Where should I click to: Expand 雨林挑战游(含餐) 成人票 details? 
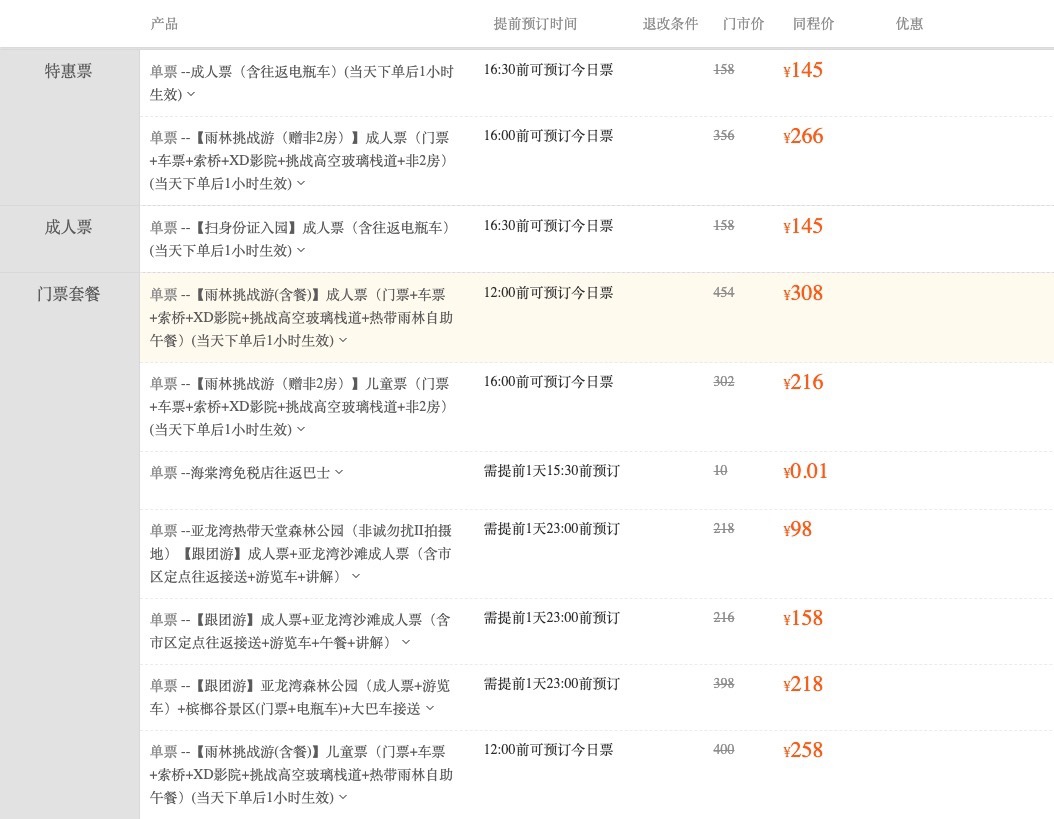point(343,341)
